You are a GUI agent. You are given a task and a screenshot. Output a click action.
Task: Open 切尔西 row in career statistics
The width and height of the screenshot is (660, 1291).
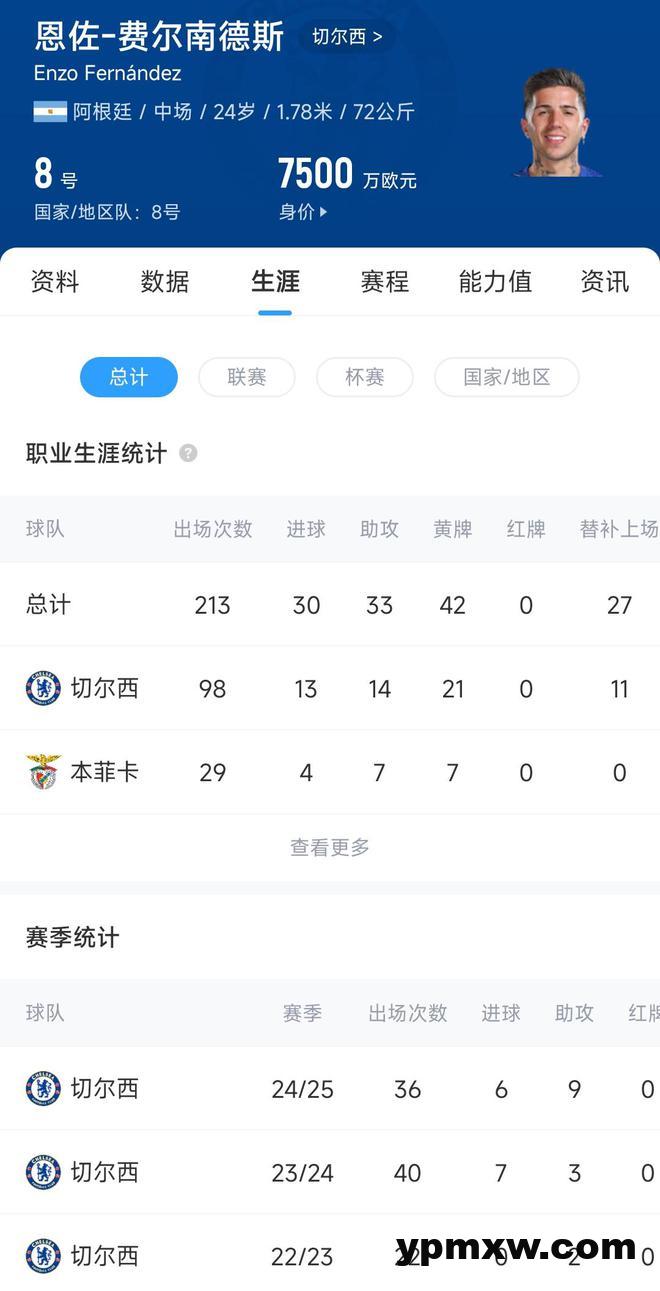330,688
